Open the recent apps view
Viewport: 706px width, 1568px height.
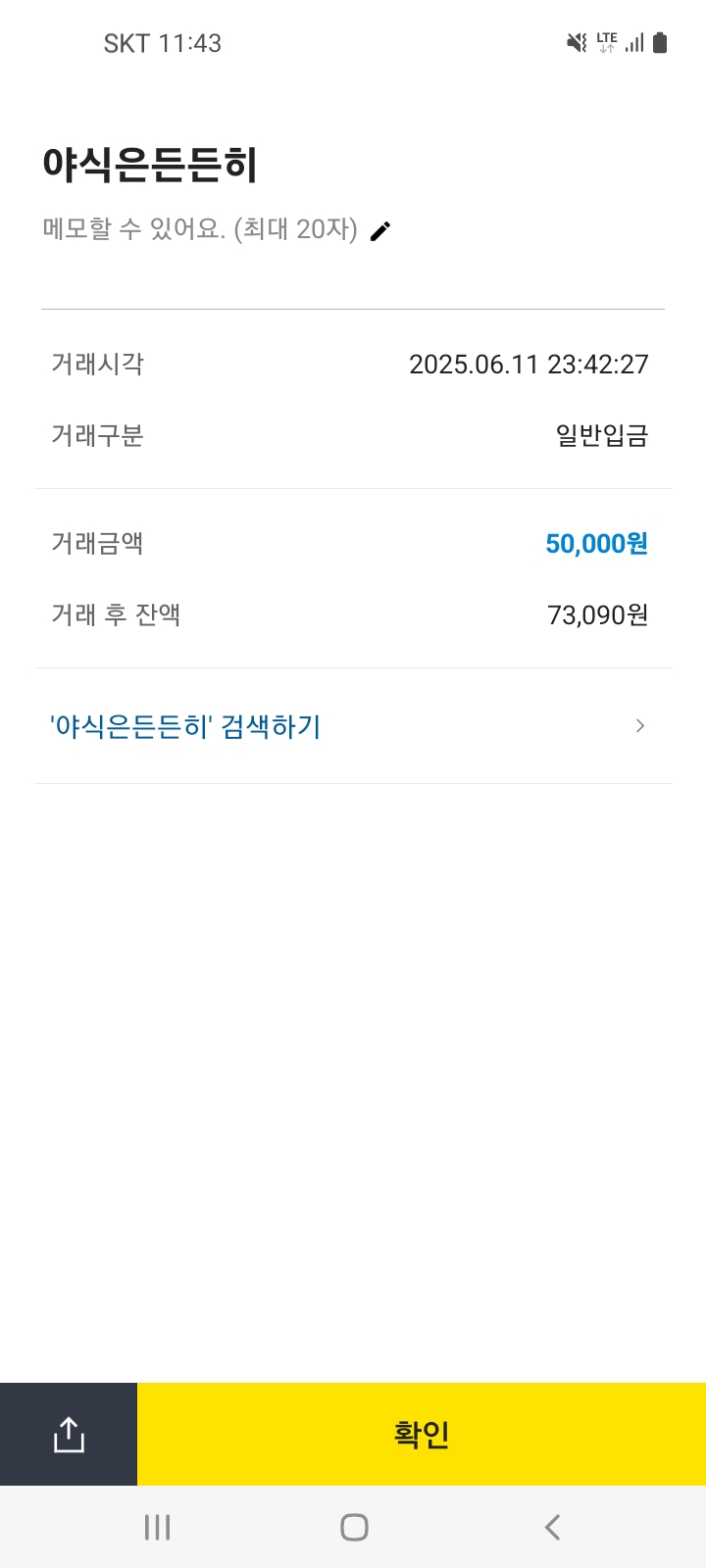point(157,1527)
